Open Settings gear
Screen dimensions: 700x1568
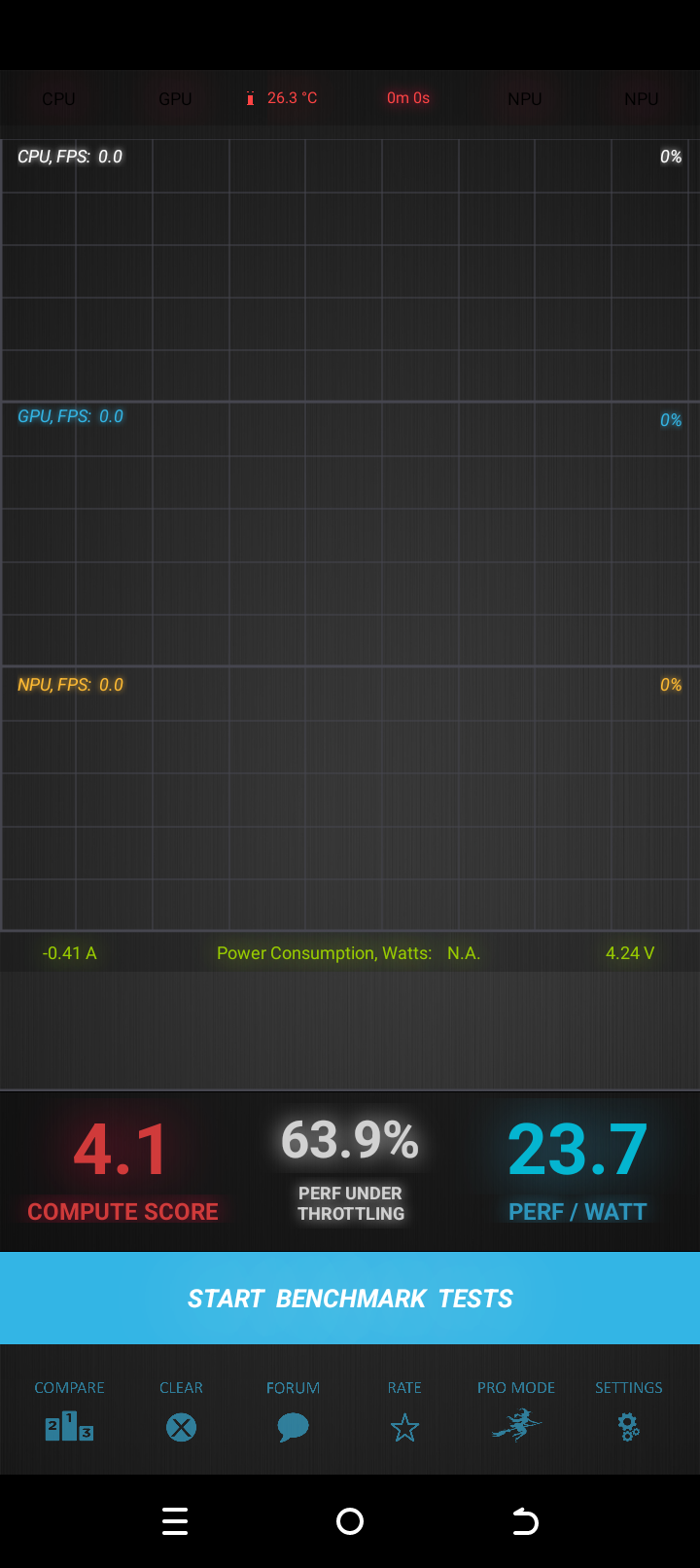coord(628,1412)
